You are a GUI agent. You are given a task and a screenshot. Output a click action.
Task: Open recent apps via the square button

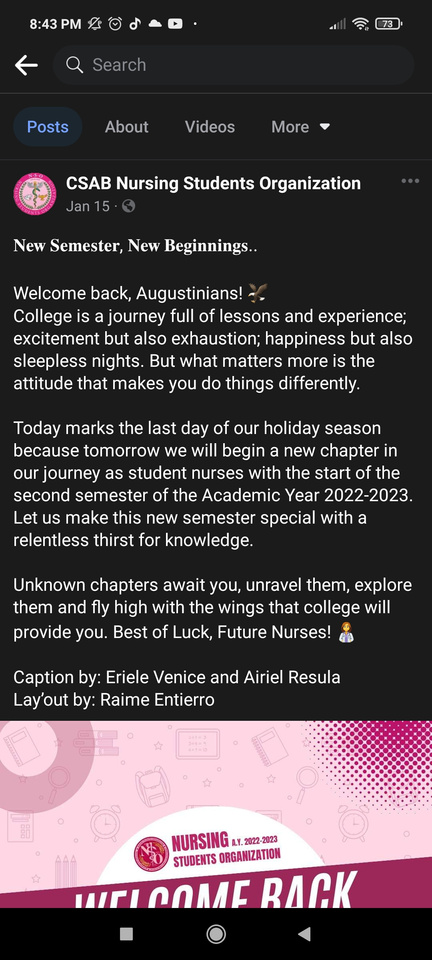click(x=127, y=934)
